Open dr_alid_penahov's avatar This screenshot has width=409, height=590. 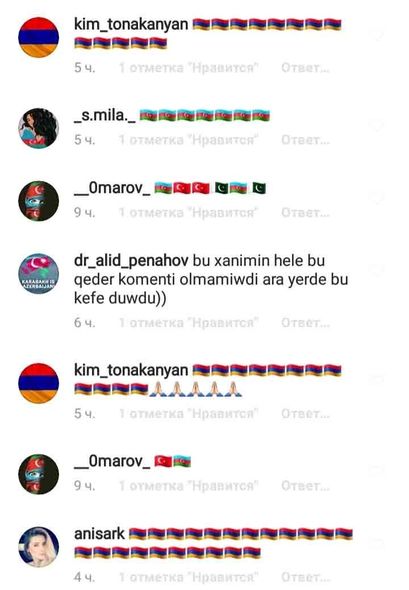(x=39, y=274)
